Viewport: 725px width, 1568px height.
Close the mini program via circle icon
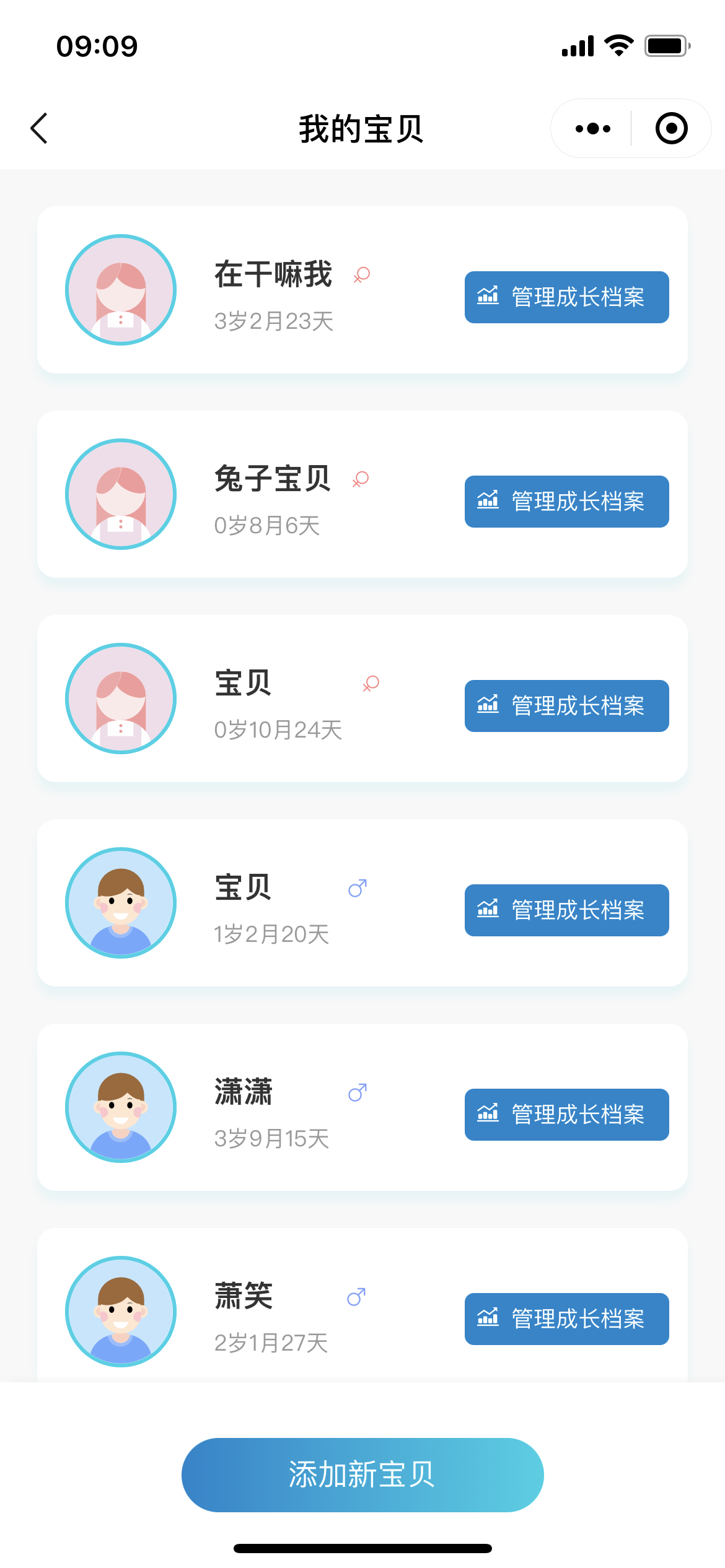[671, 128]
